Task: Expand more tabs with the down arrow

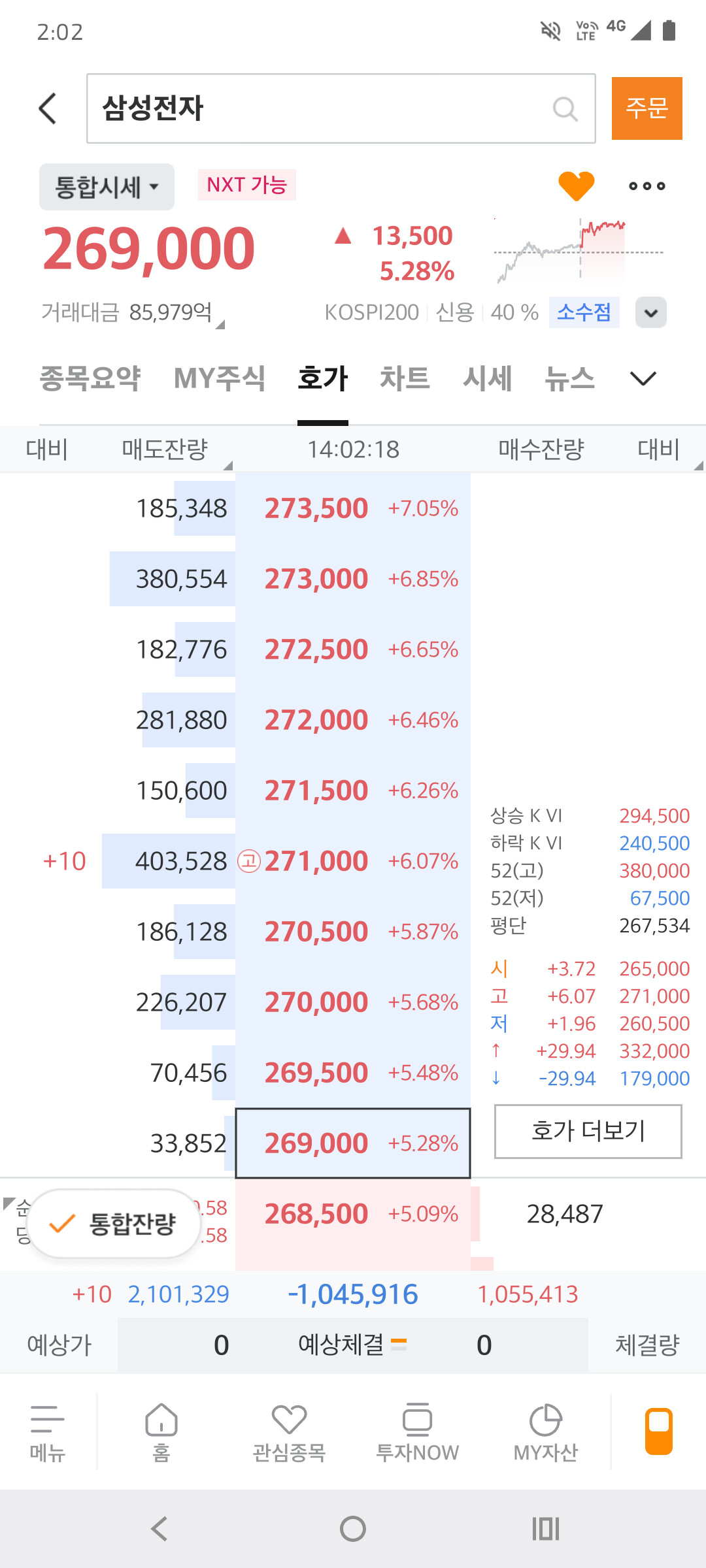Action: pos(643,378)
